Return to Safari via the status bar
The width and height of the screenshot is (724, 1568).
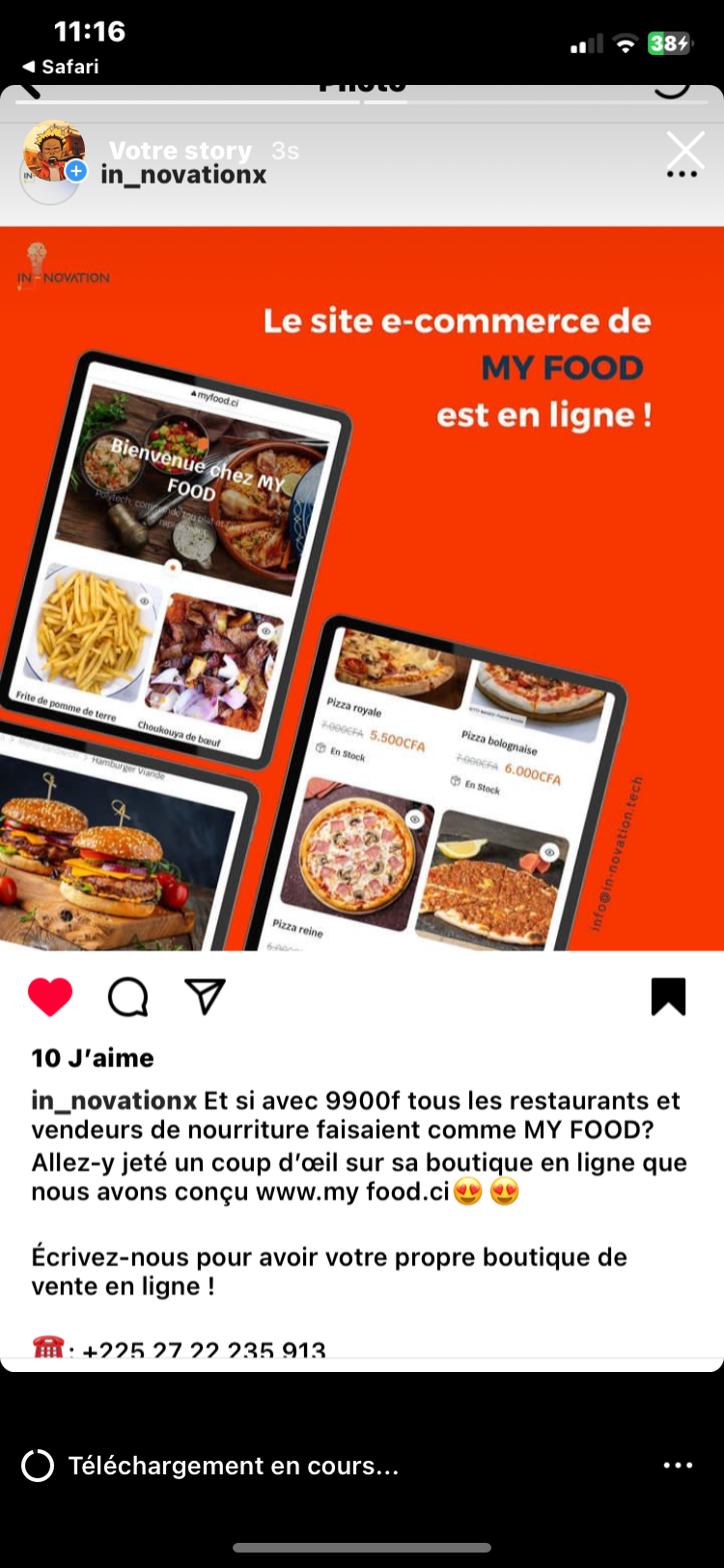60,67
